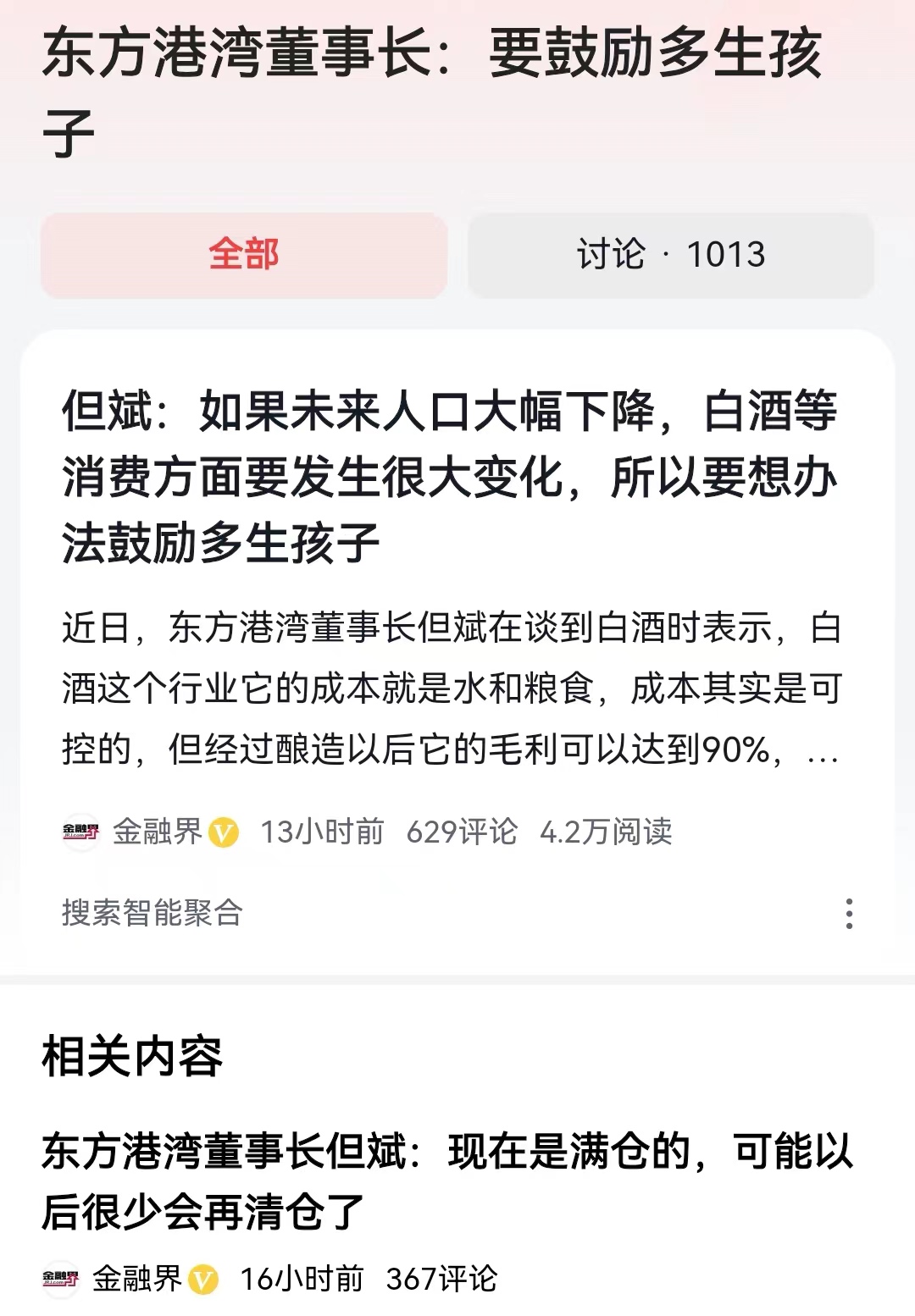Tap the yellow verified badge next to 金融界
The image size is (915, 1316).
coord(222,832)
